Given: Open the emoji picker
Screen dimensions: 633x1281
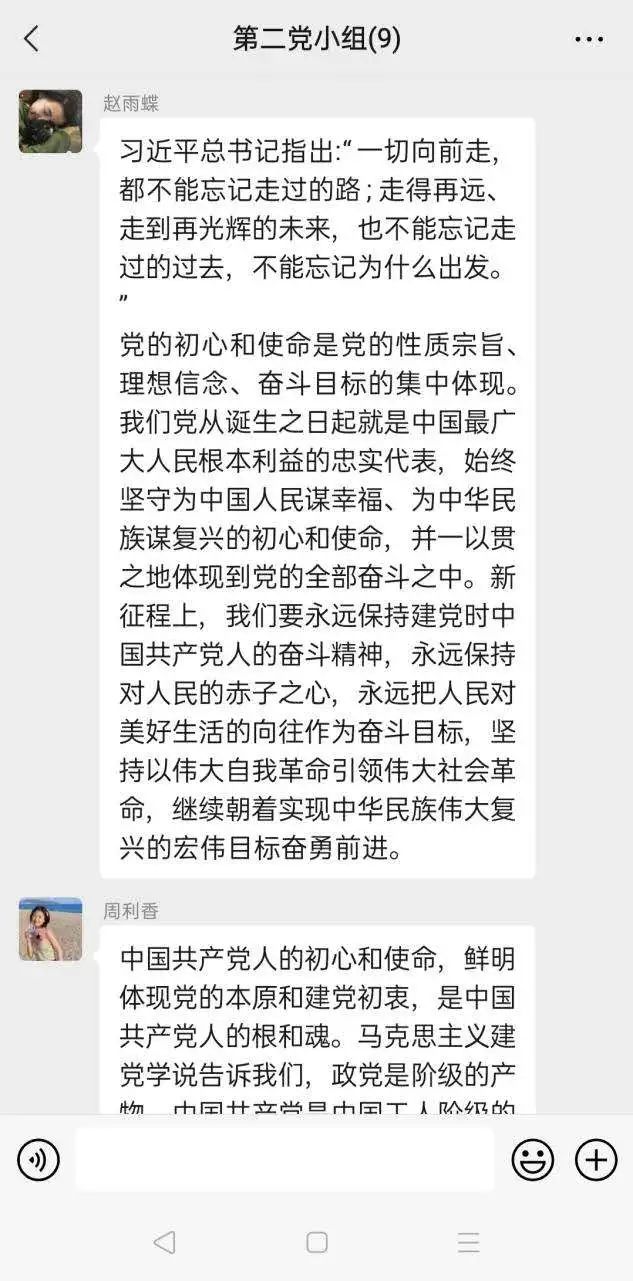Looking at the screenshot, I should (532, 1160).
